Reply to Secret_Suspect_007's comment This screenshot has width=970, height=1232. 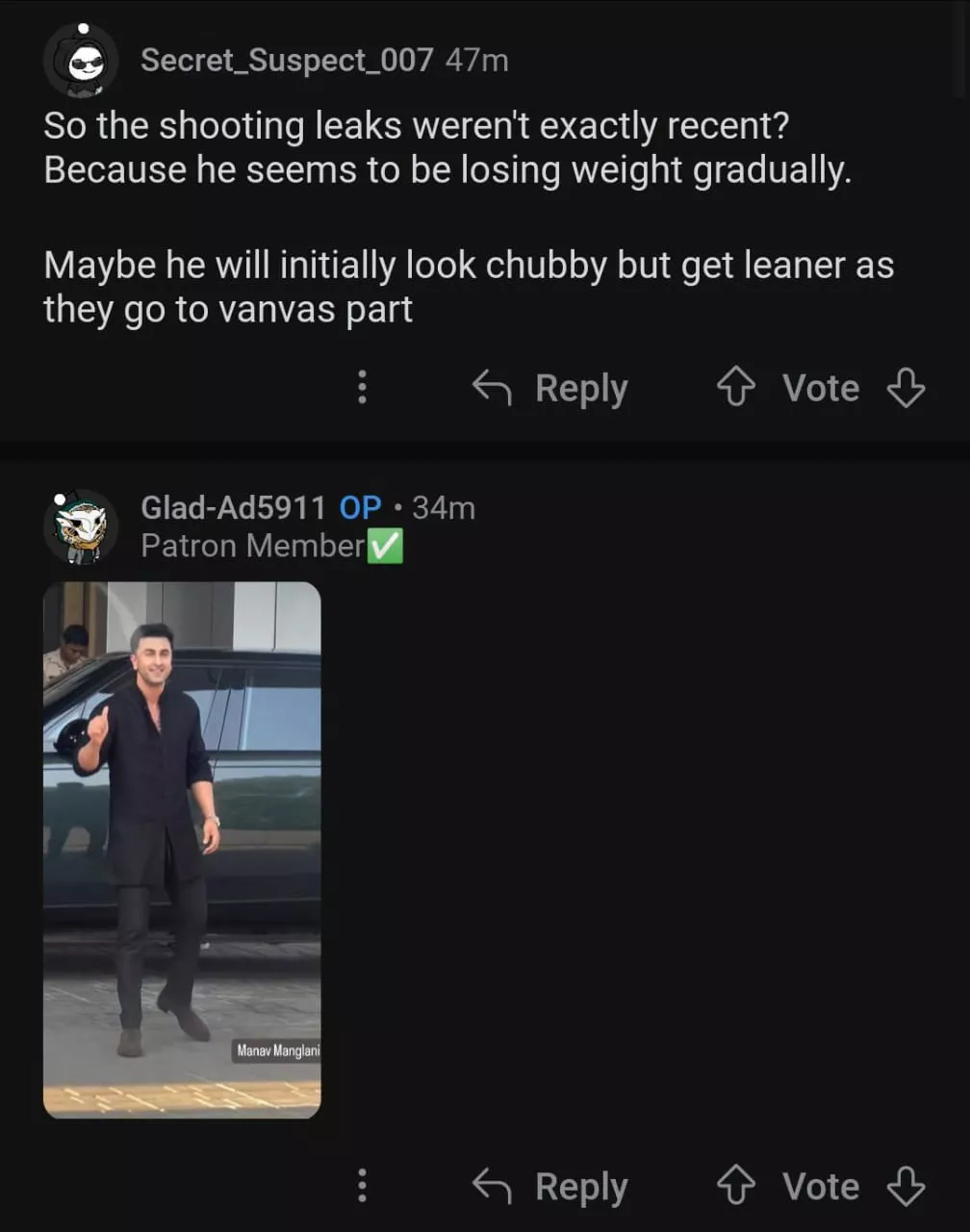tap(550, 388)
